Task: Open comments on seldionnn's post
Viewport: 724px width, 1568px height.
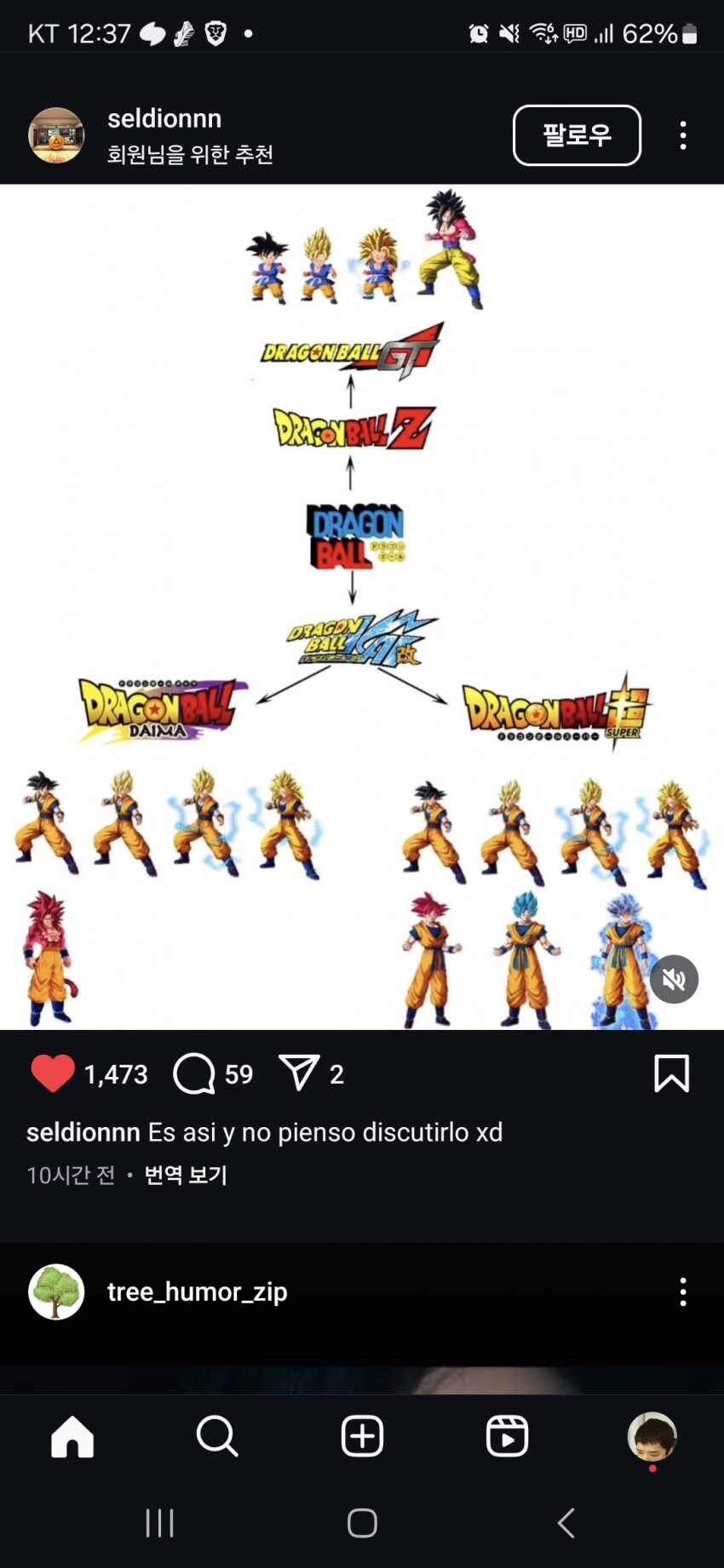Action: pyautogui.click(x=194, y=1073)
